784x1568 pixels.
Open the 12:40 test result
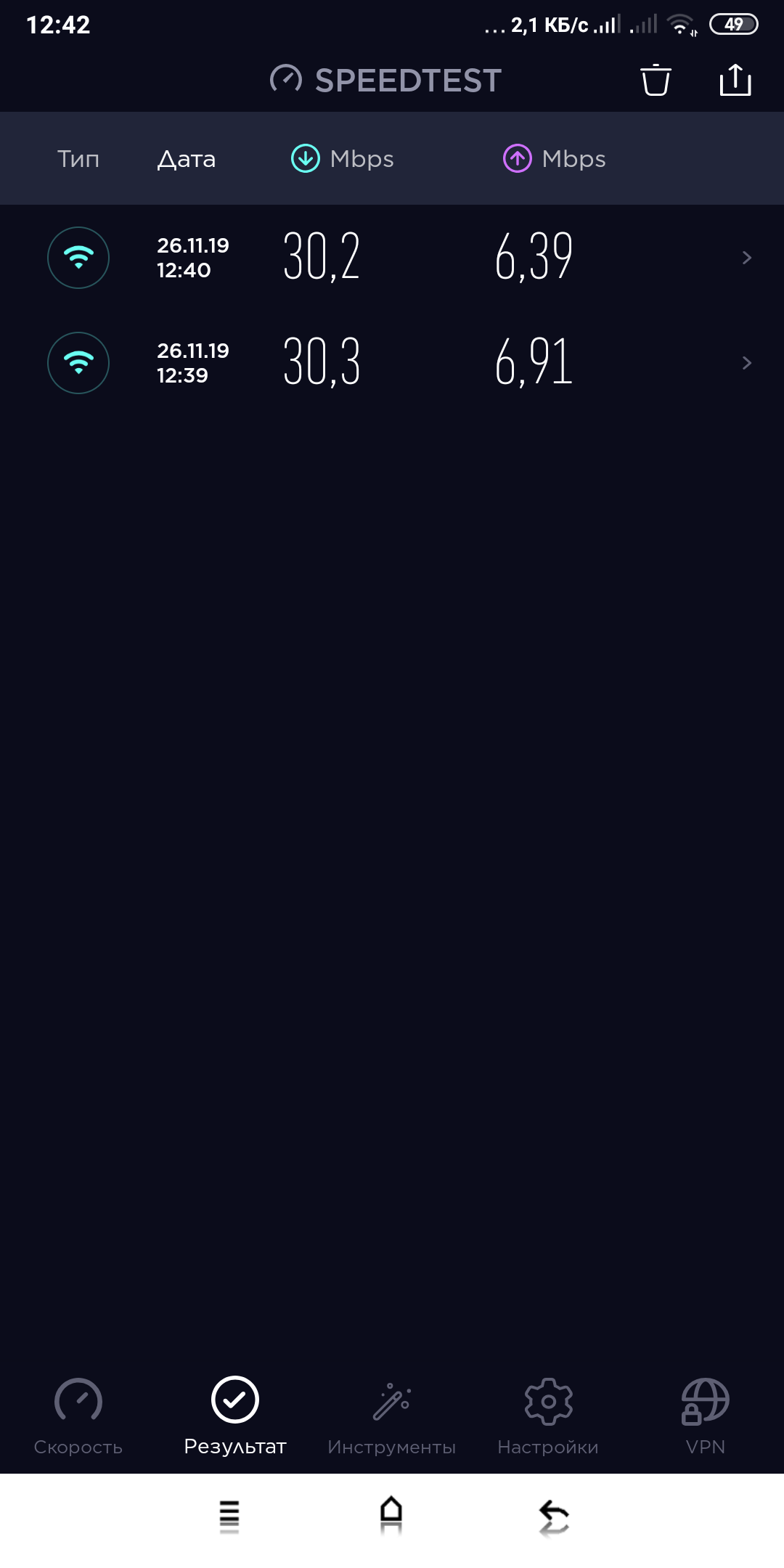pos(392,258)
